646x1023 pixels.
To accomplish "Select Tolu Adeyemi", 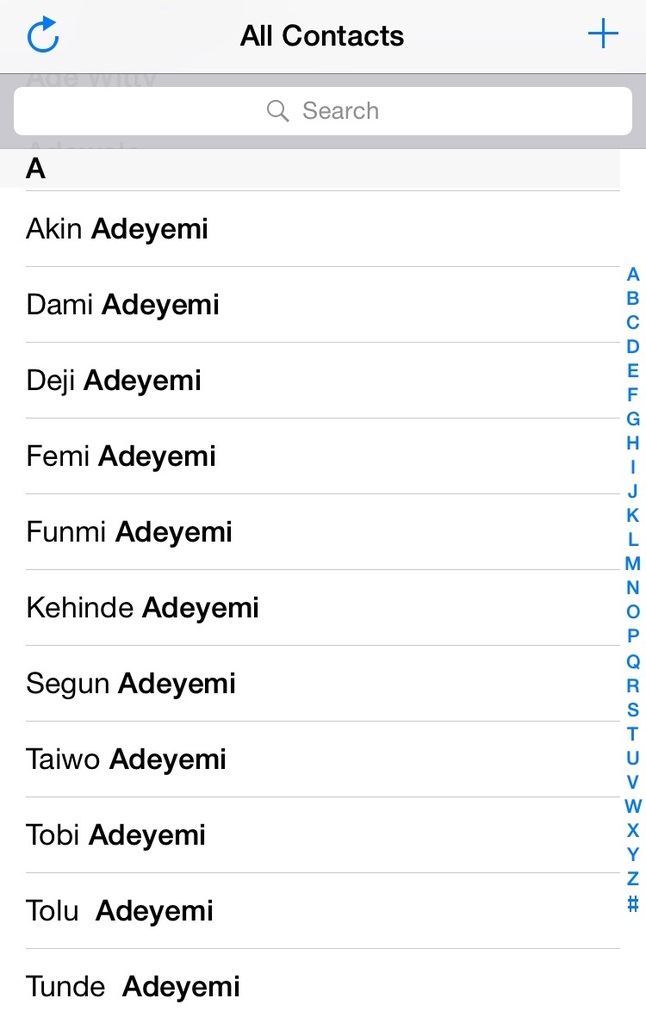I will (119, 911).
